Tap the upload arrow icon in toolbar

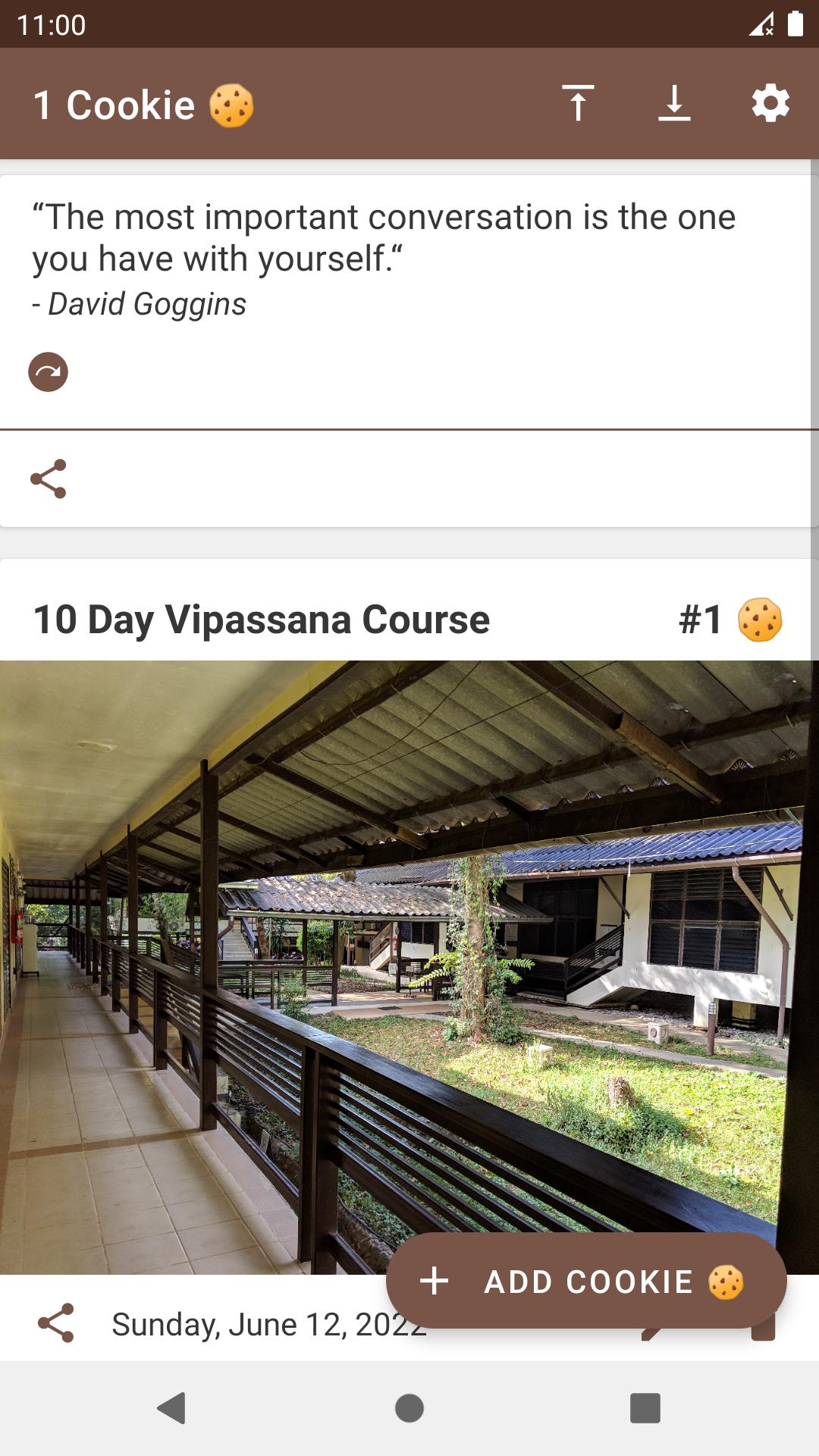pos(578,104)
